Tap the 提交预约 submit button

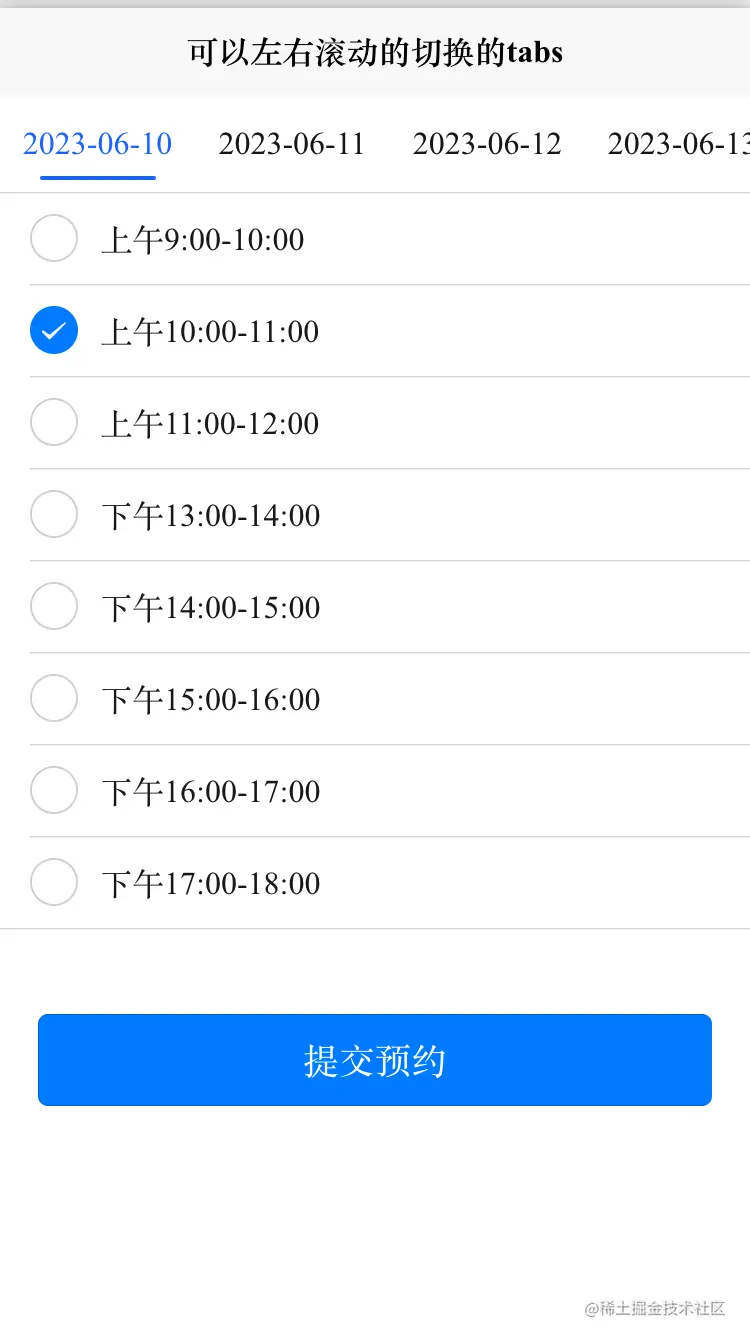pyautogui.click(x=375, y=1060)
